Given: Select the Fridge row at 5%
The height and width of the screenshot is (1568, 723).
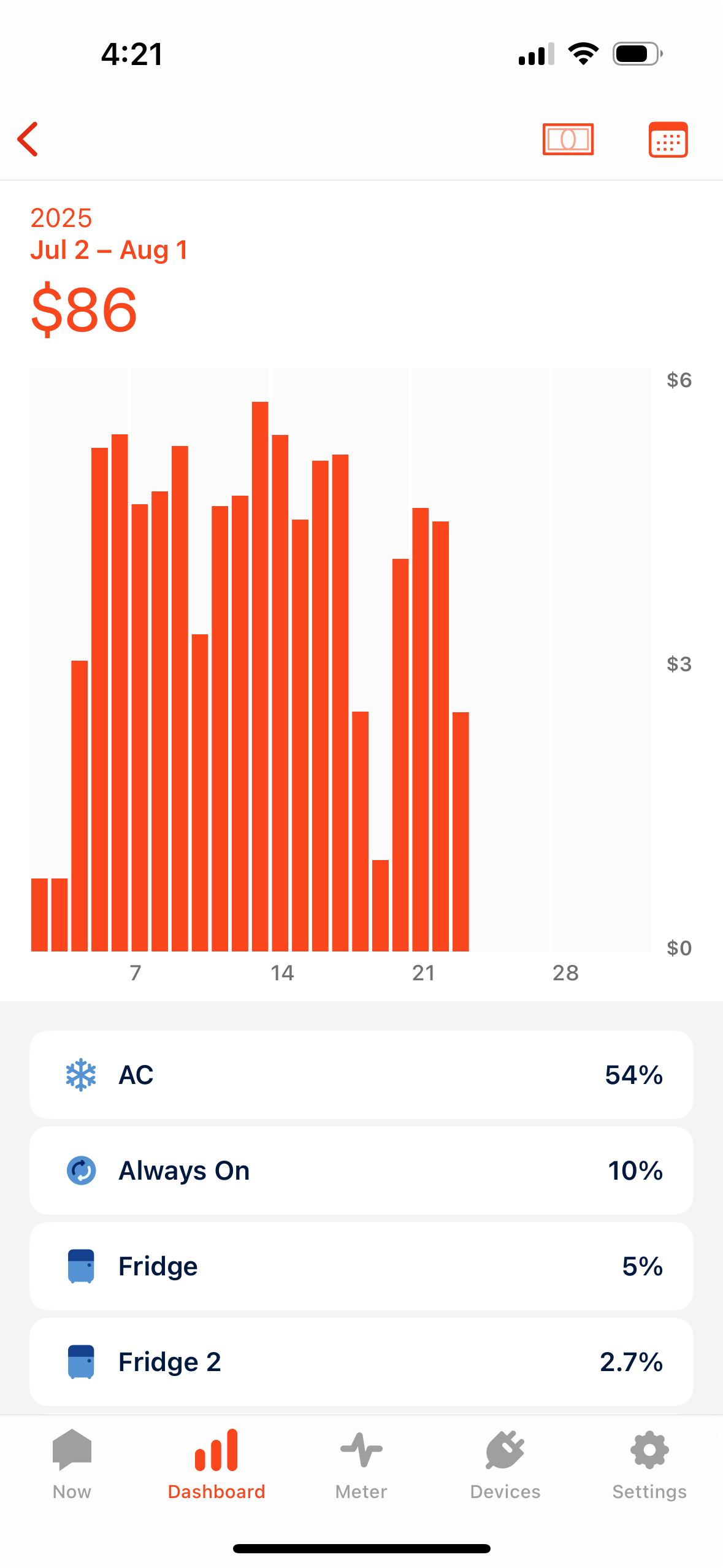Looking at the screenshot, I should [x=361, y=1266].
